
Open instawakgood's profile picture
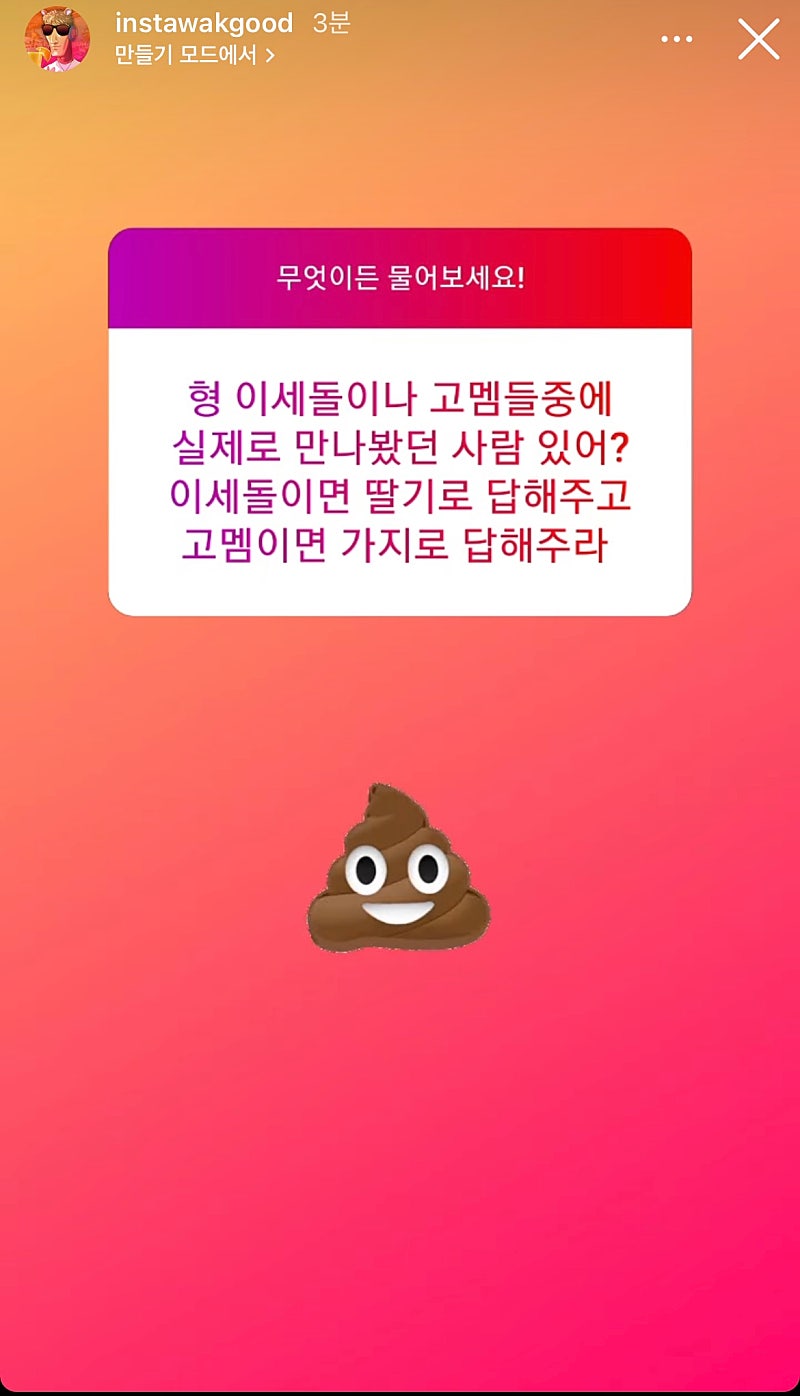click(57, 39)
